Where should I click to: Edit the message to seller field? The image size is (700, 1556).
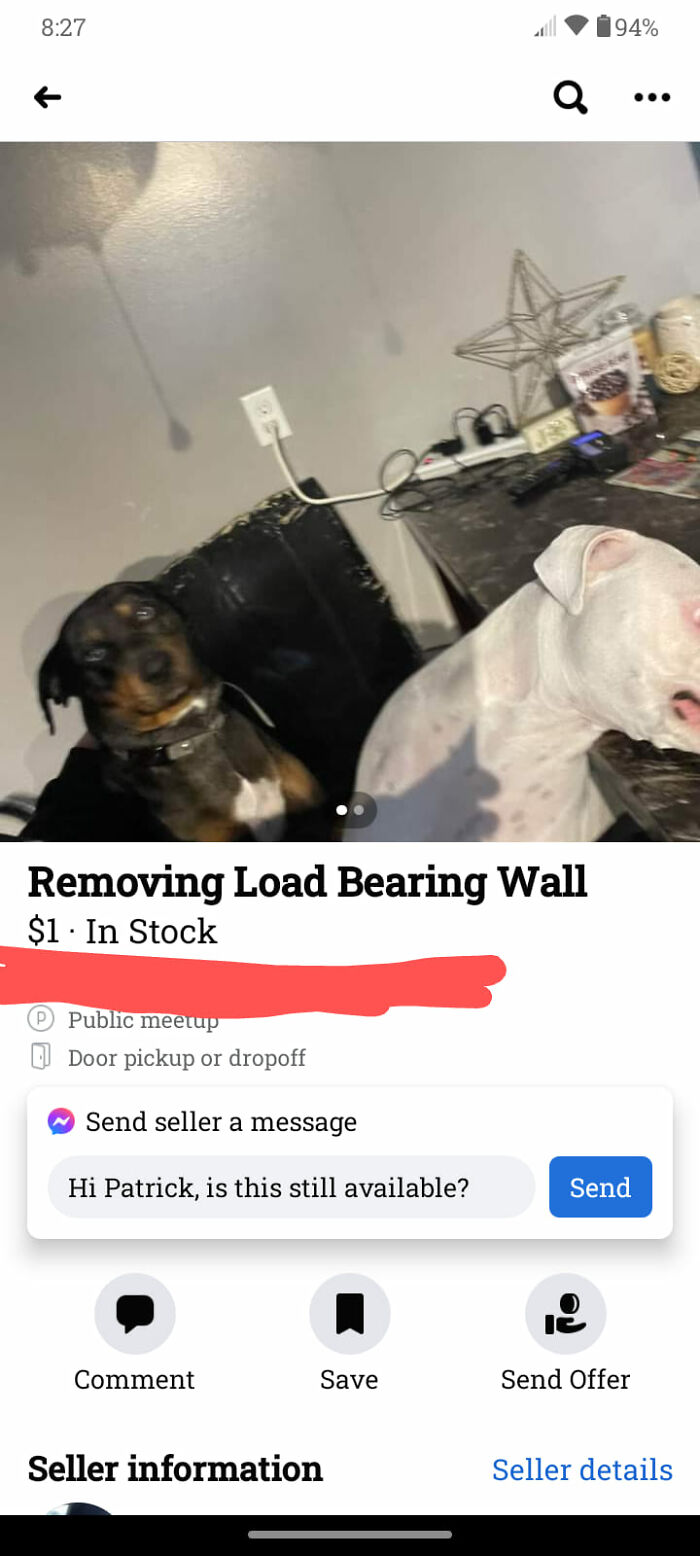(290, 1187)
